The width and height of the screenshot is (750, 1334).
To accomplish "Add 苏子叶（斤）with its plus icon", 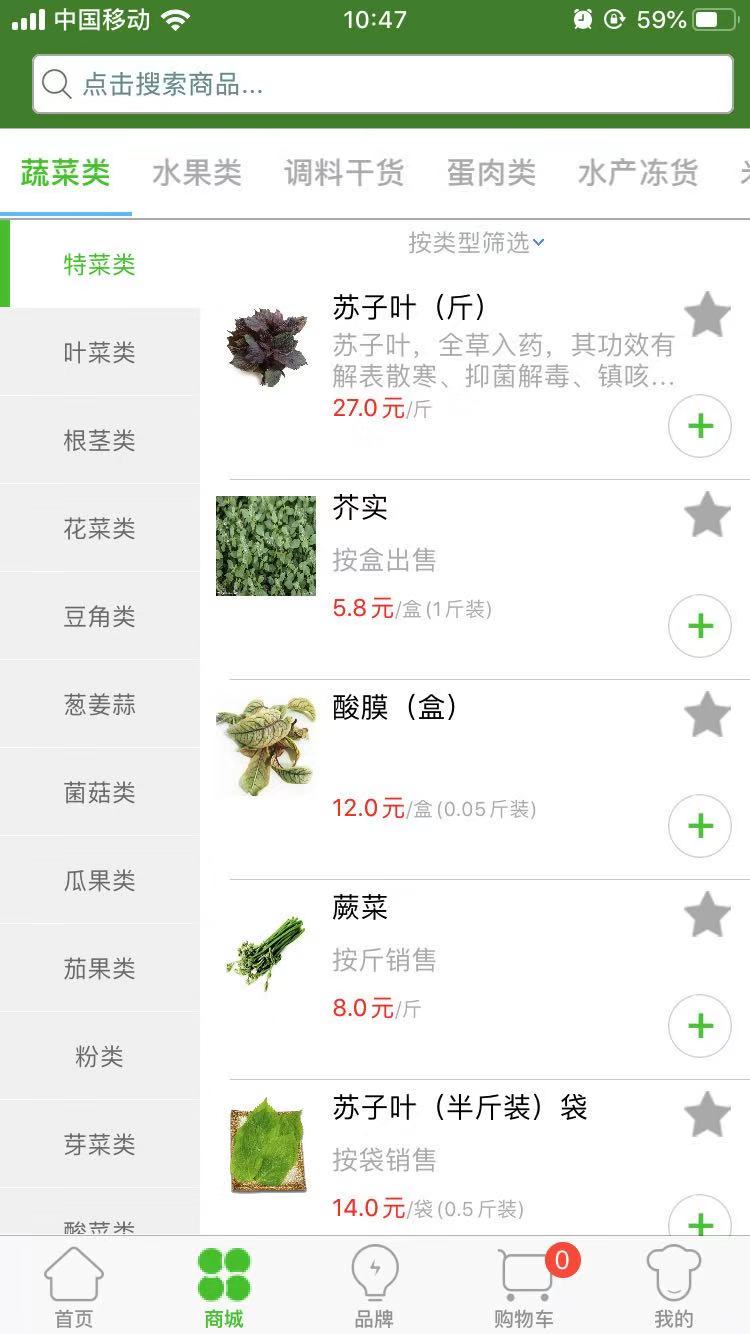I will 700,426.
